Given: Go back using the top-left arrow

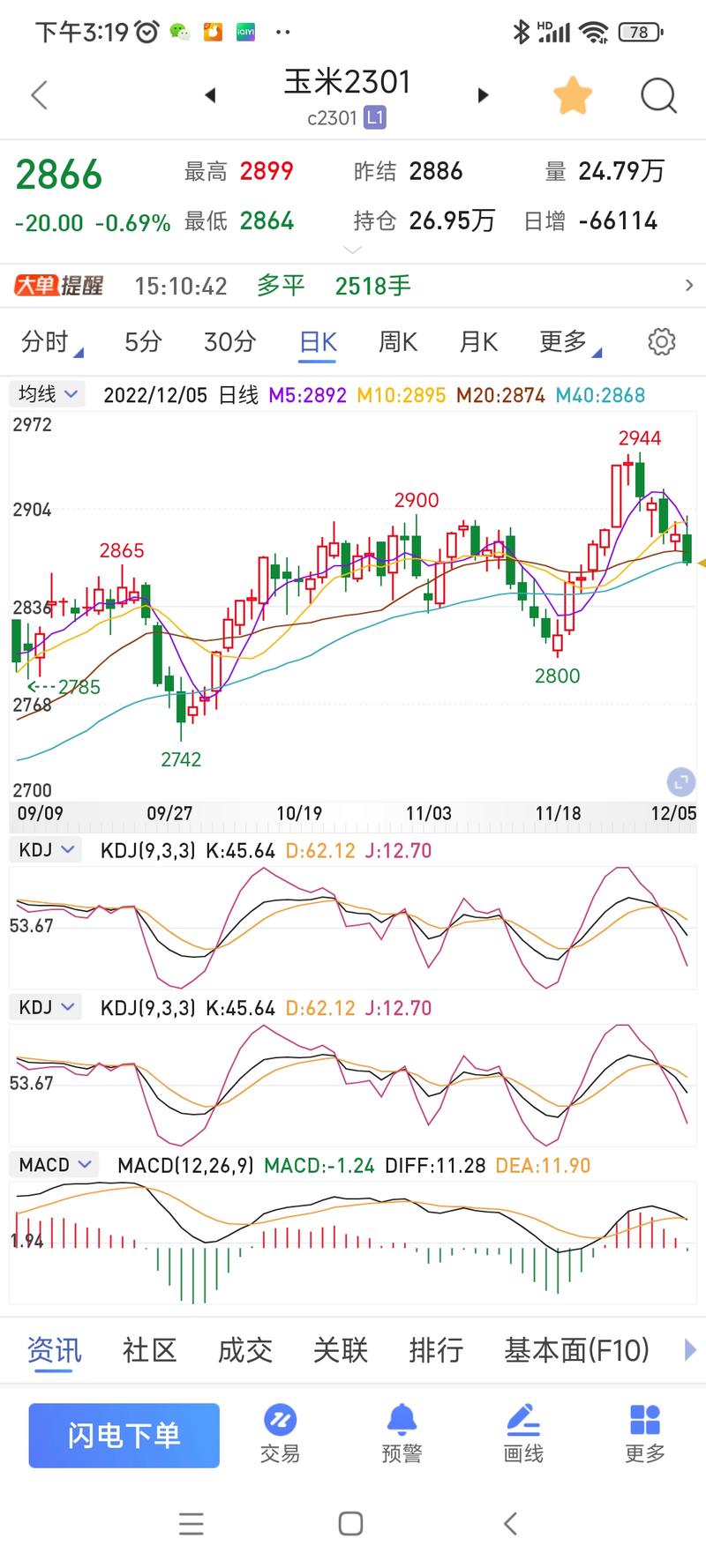Looking at the screenshot, I should [x=39, y=95].
